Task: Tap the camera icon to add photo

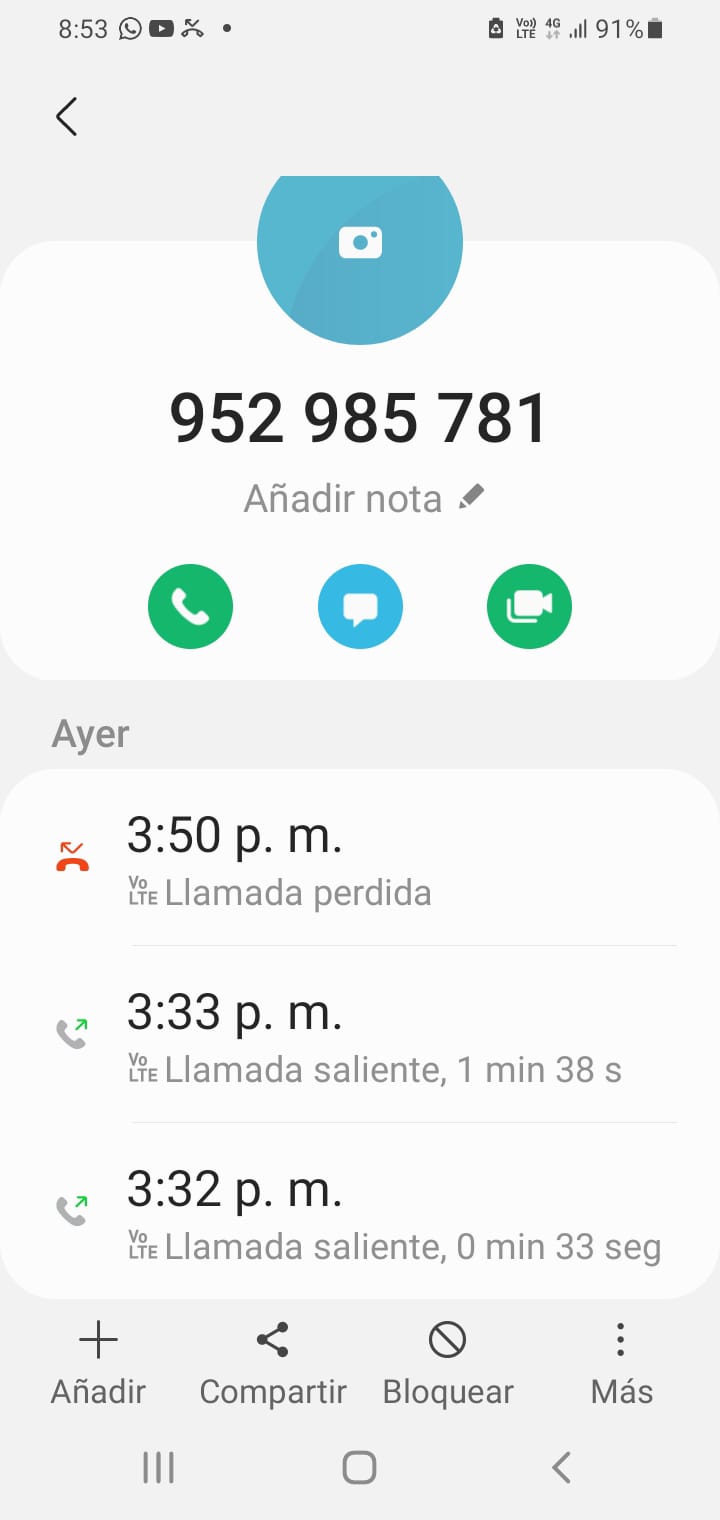Action: pyautogui.click(x=360, y=243)
